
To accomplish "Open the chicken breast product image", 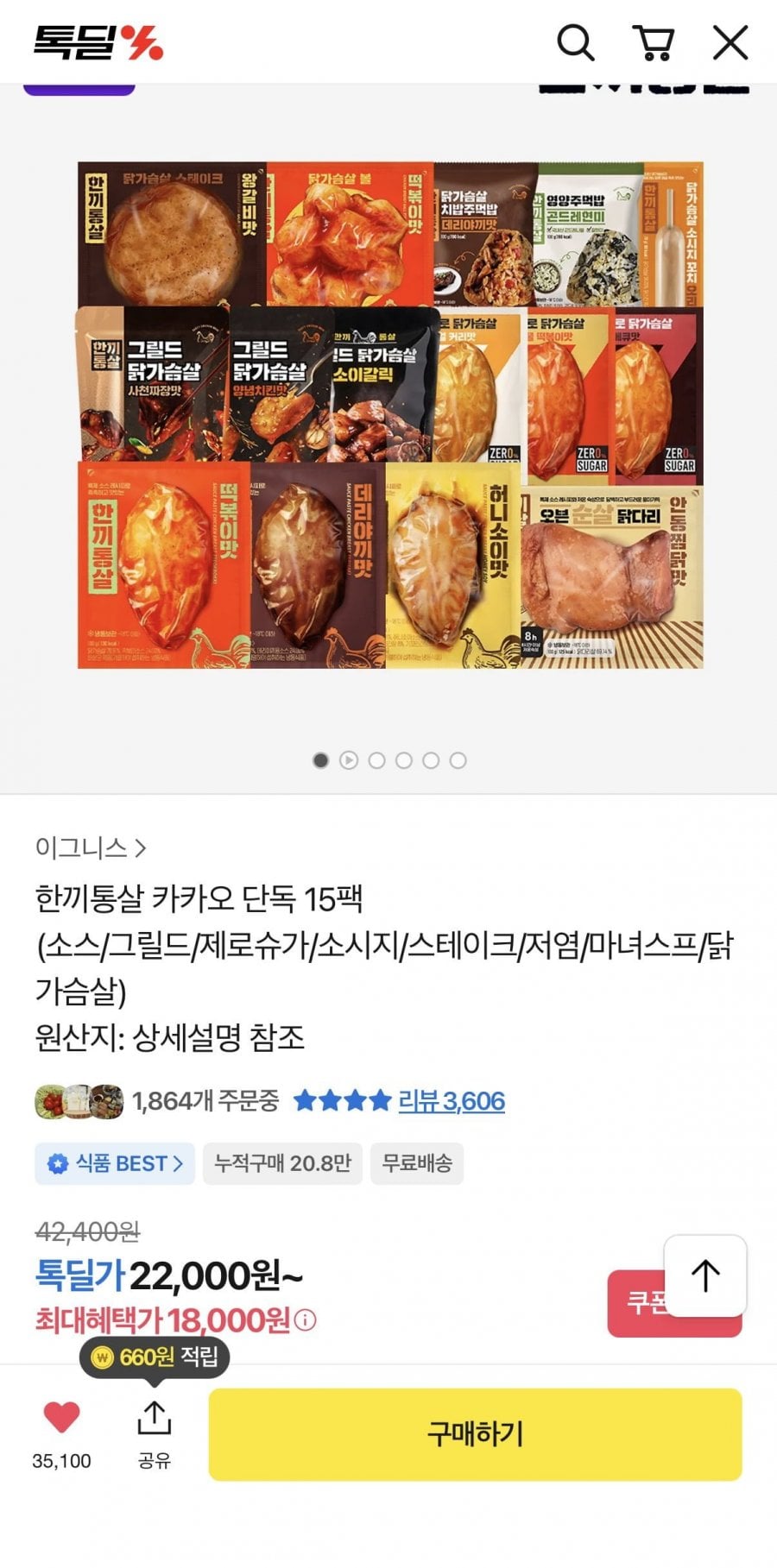I will 390,414.
